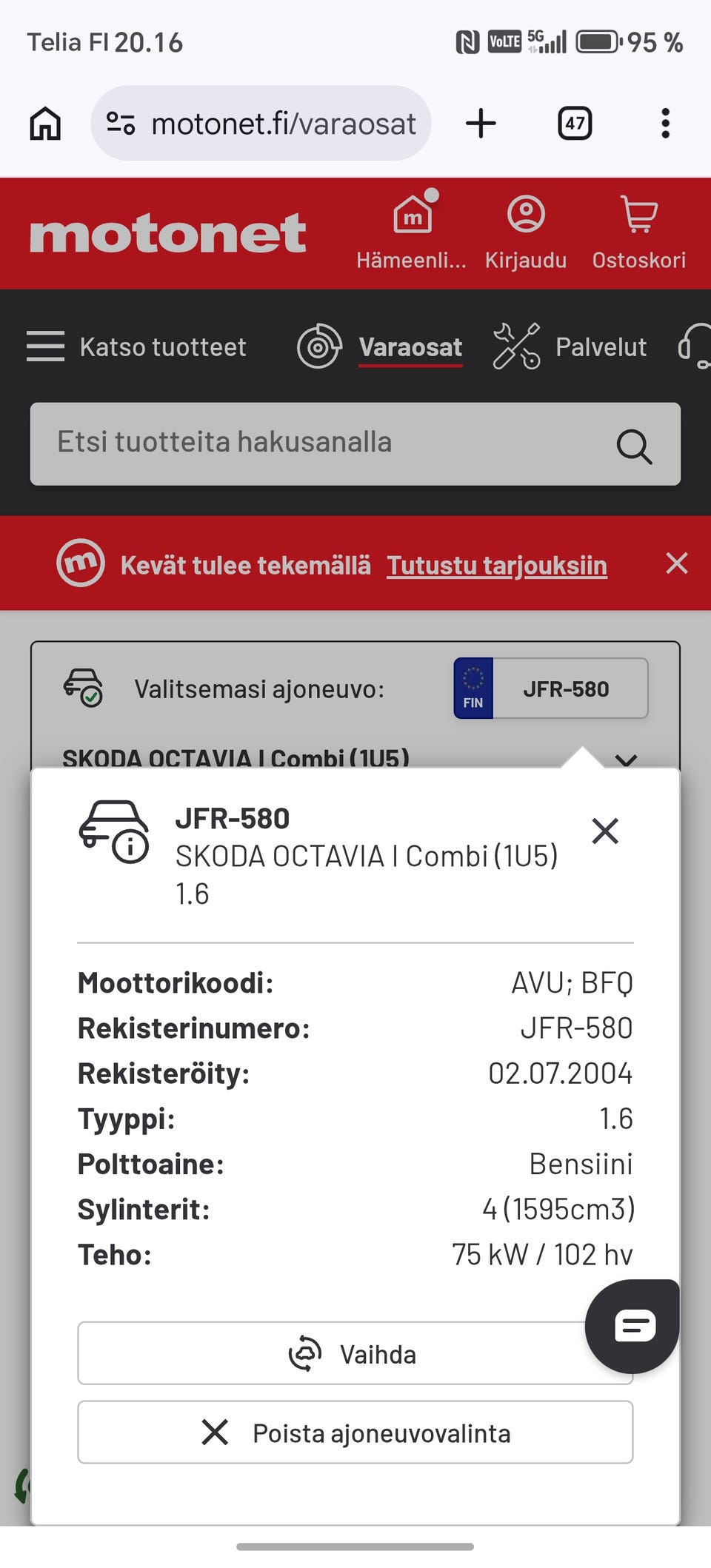Open the Kirjaudu account icon
Viewport: 711px width, 1568px height.
pyautogui.click(x=526, y=215)
